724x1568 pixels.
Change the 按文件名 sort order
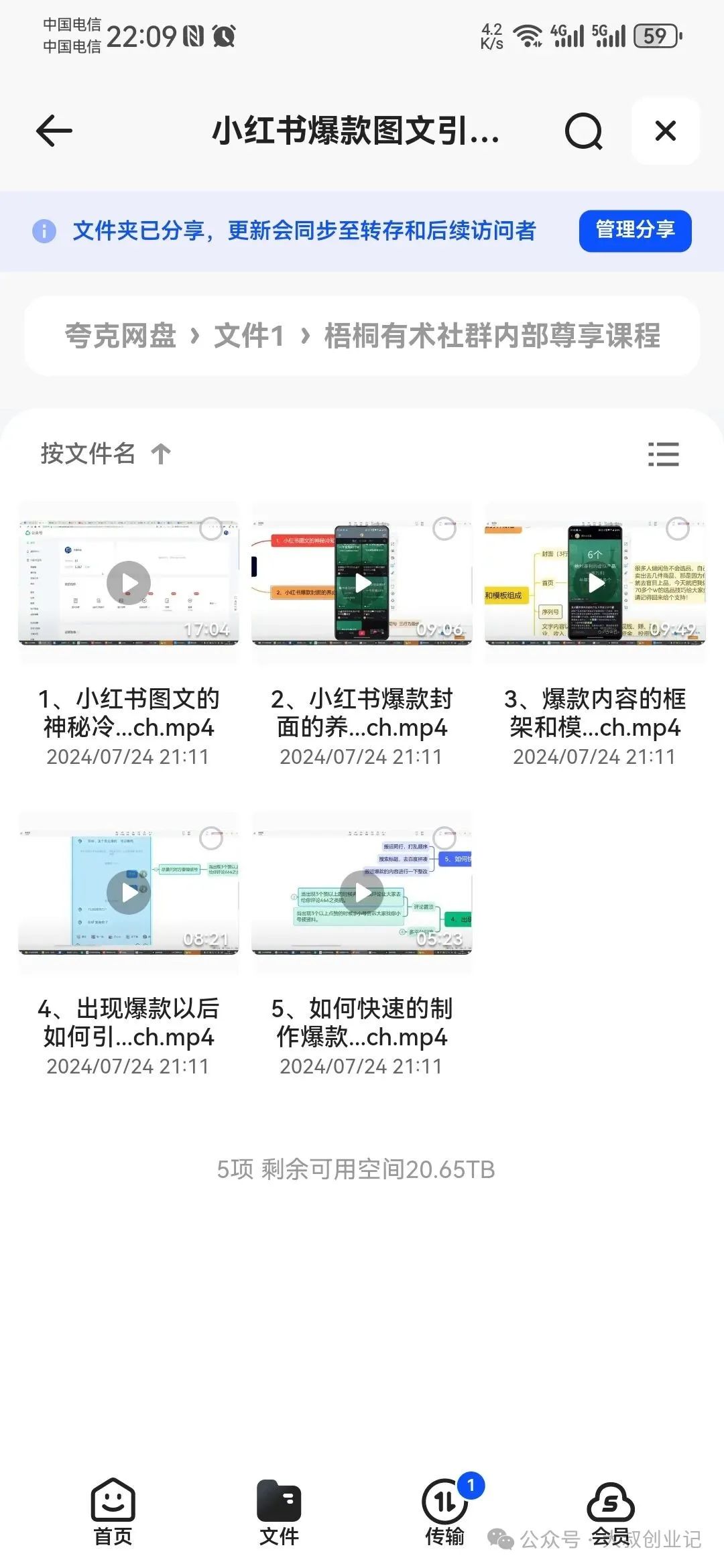click(x=105, y=454)
